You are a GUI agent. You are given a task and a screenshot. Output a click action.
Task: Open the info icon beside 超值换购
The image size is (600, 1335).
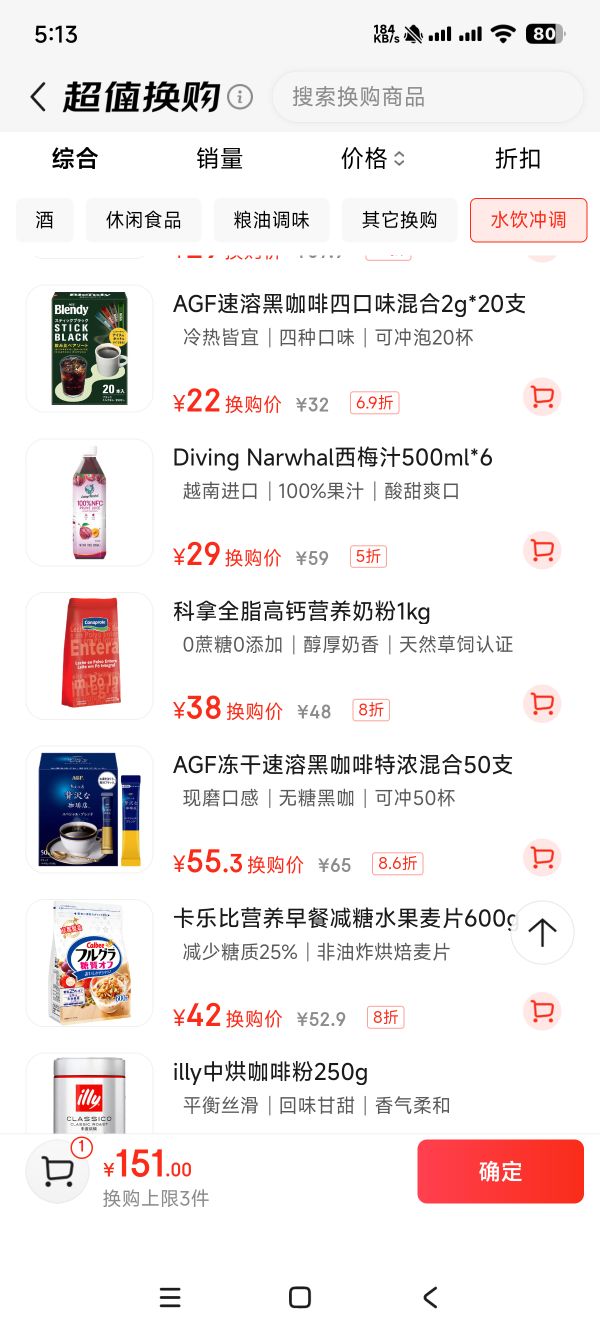[239, 97]
